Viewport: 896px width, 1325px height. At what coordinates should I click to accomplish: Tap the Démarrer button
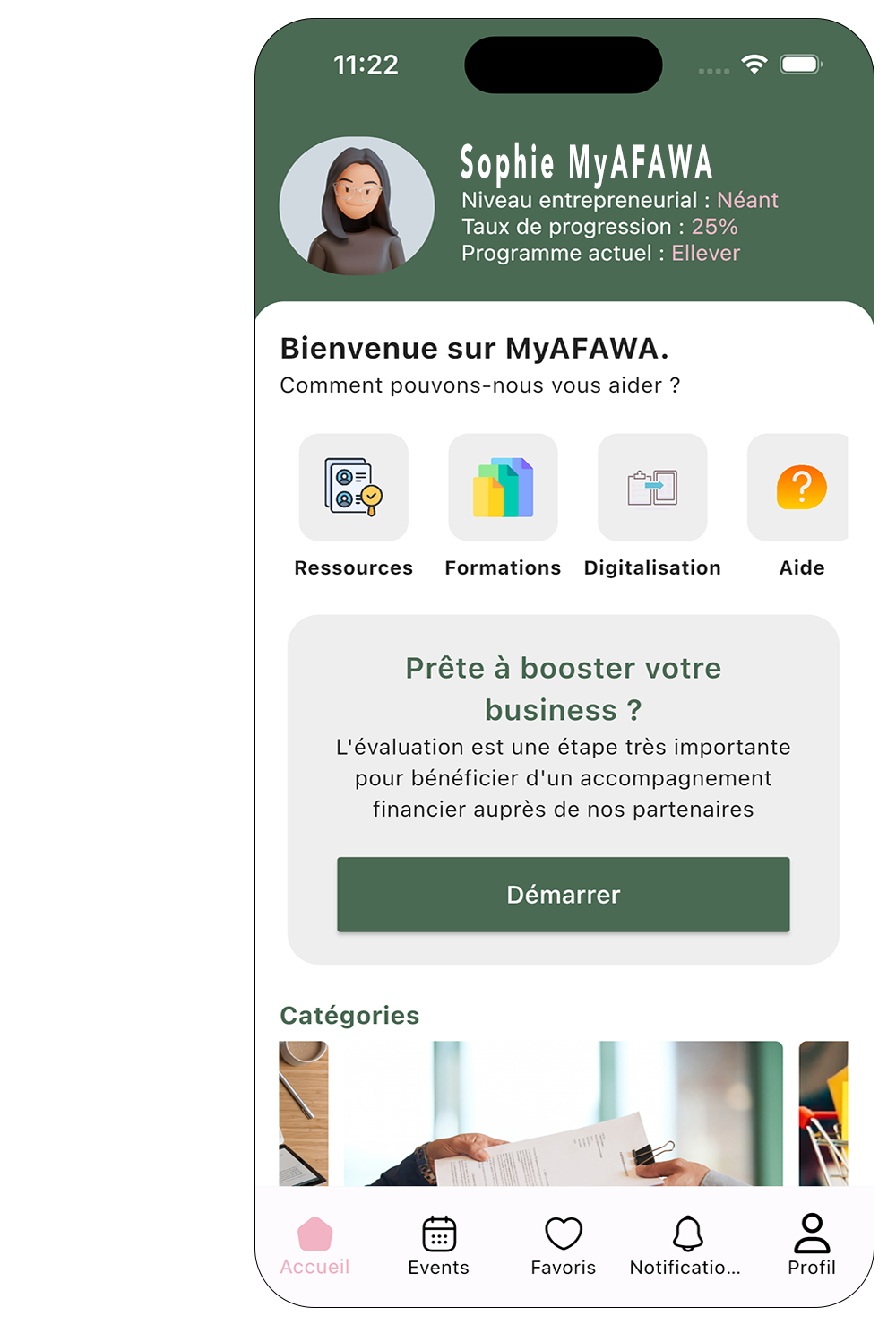click(x=563, y=894)
